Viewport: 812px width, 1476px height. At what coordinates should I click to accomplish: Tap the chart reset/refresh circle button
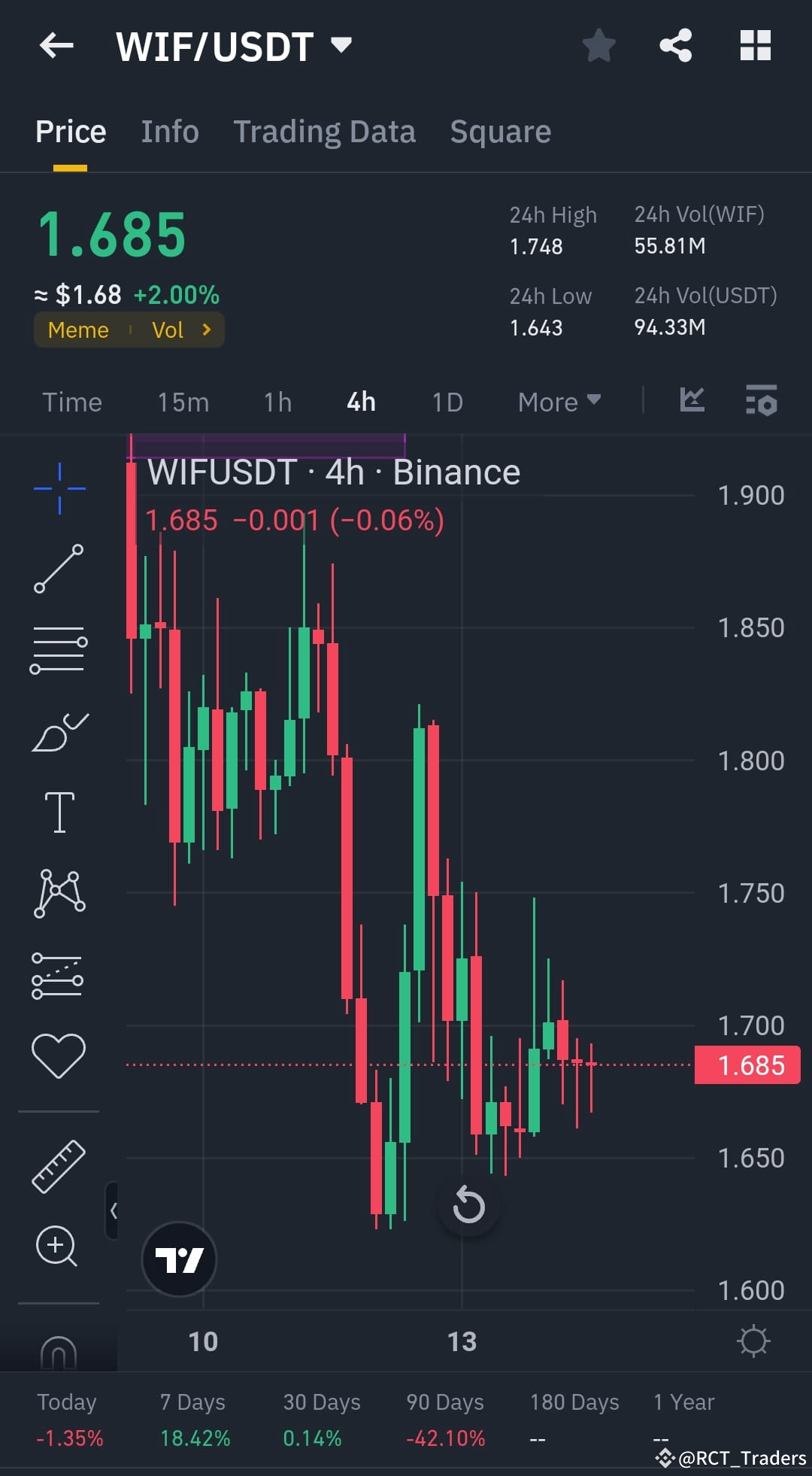tap(469, 1205)
